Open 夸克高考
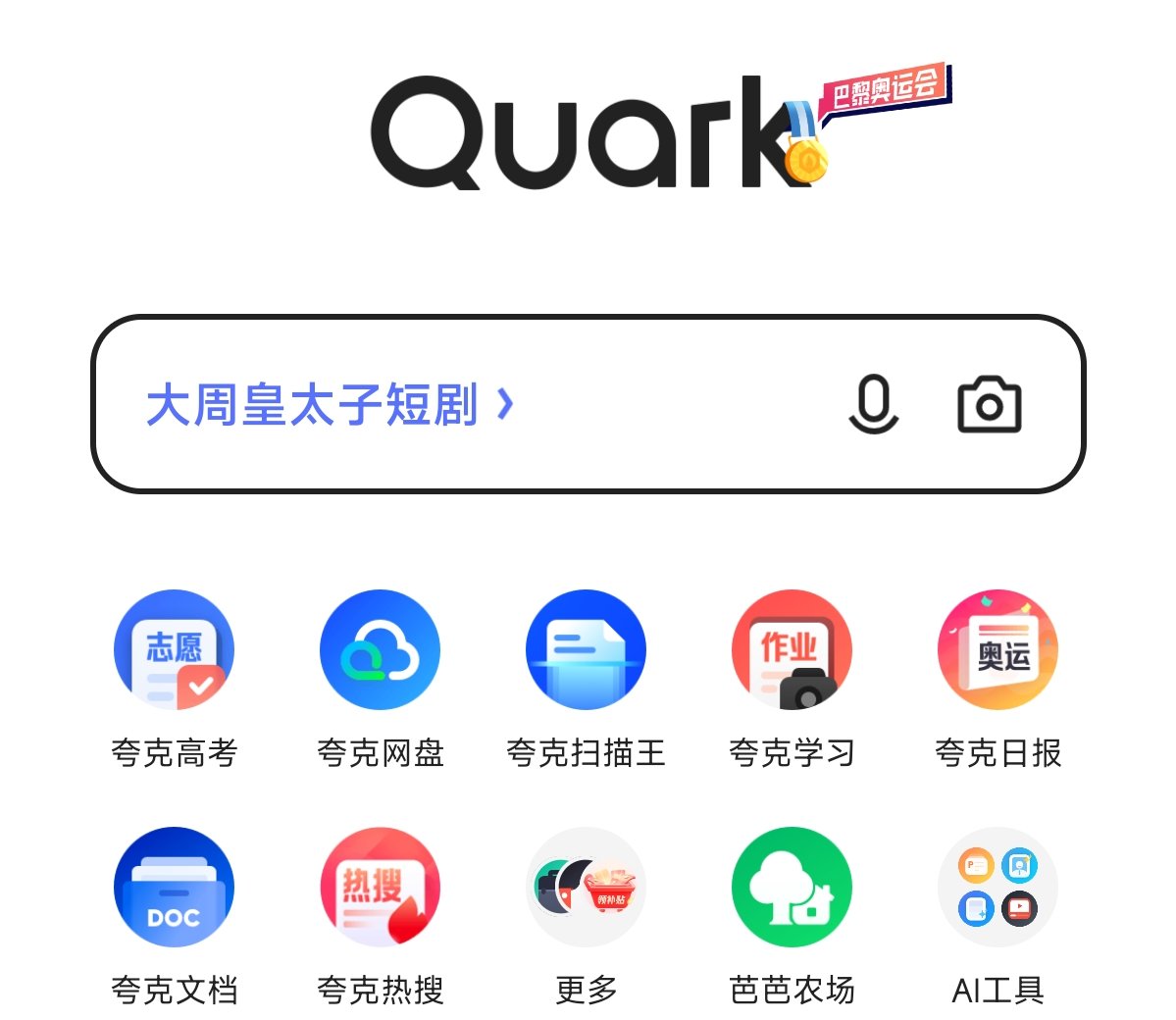The width and height of the screenshot is (1176, 1020). [175, 650]
